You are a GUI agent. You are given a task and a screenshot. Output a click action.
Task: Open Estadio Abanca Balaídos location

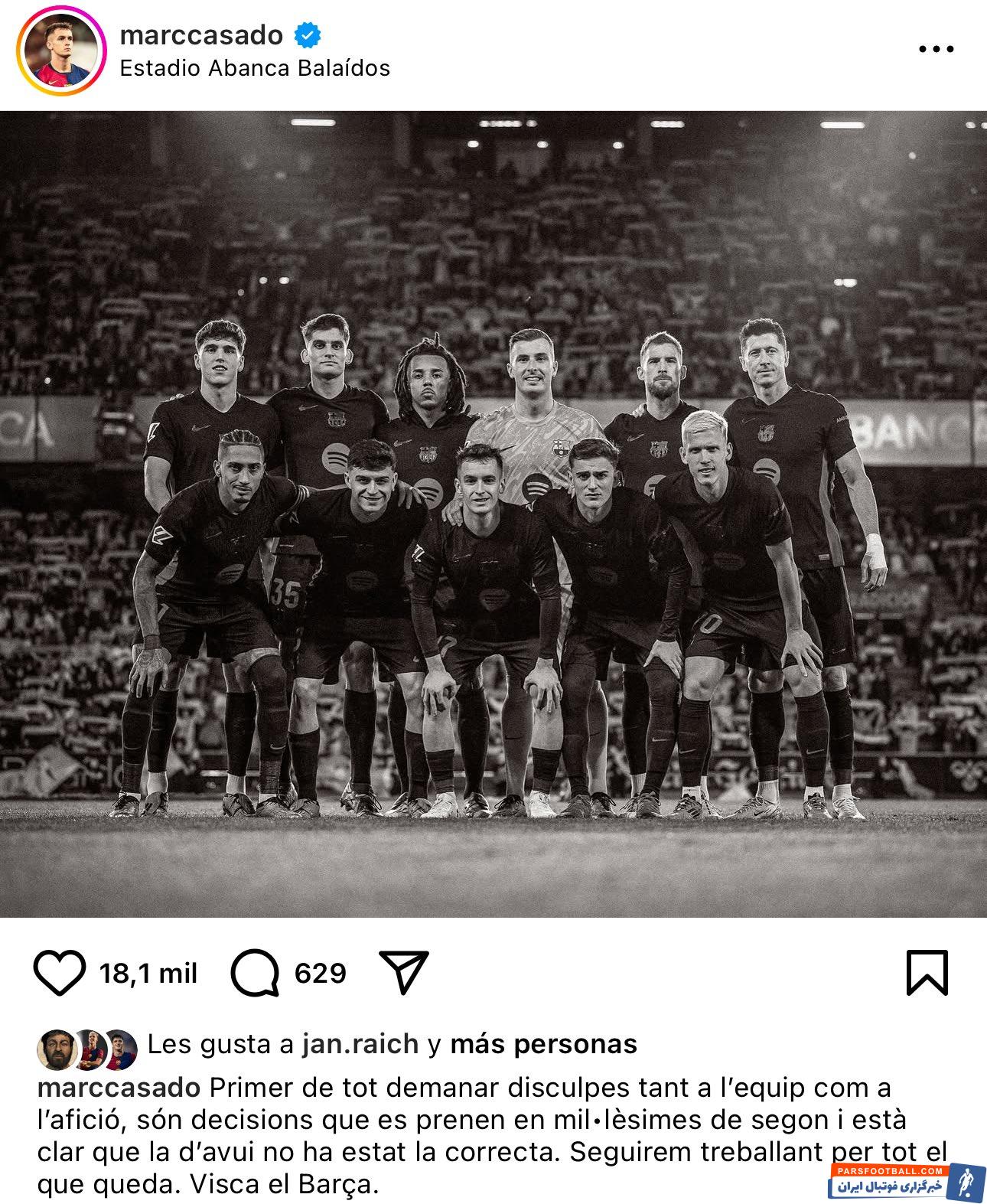[255, 68]
